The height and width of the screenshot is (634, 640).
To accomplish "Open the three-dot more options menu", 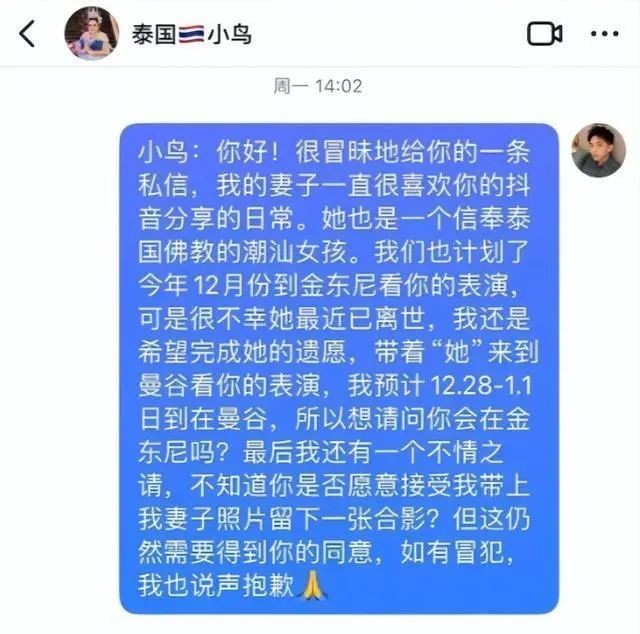I will click(x=604, y=34).
